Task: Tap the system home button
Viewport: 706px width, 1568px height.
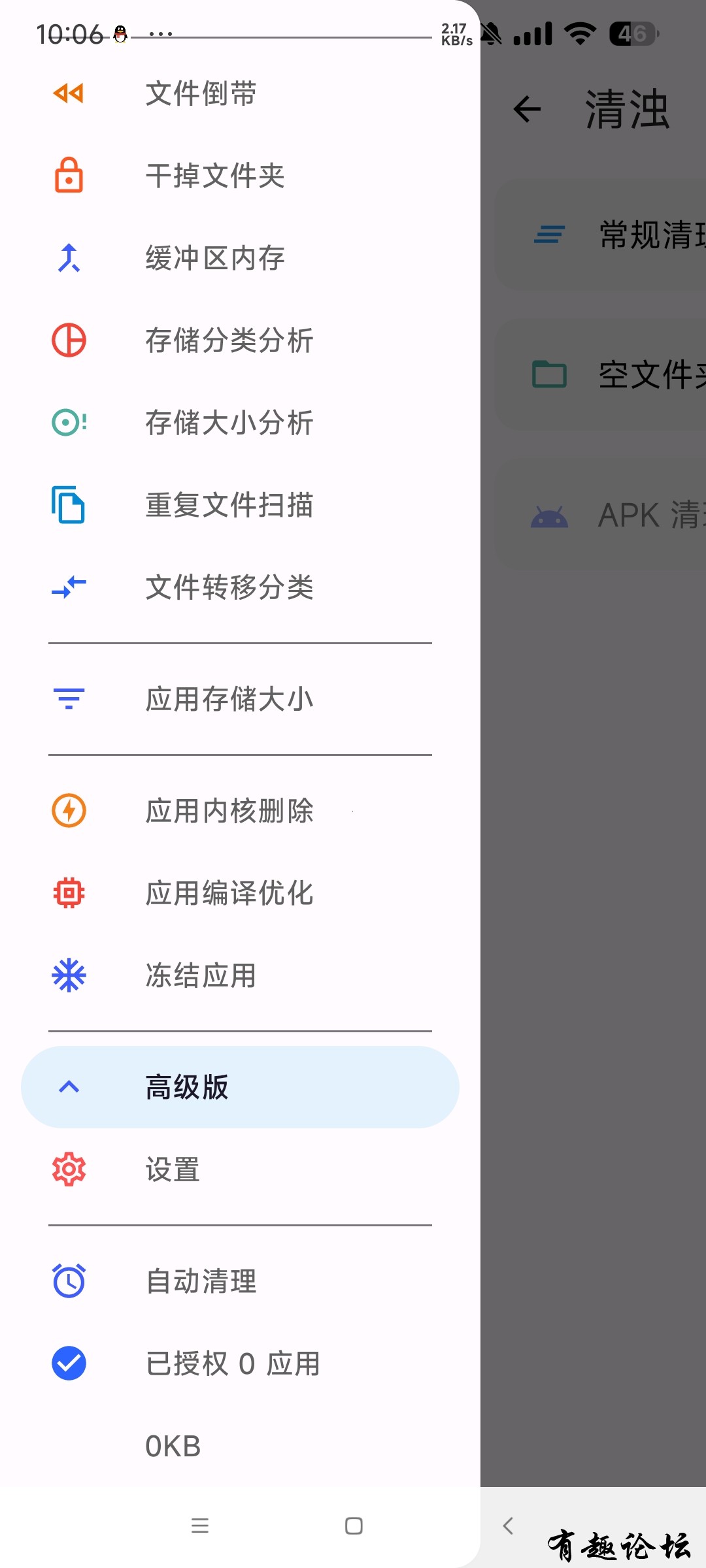Action: click(354, 1526)
